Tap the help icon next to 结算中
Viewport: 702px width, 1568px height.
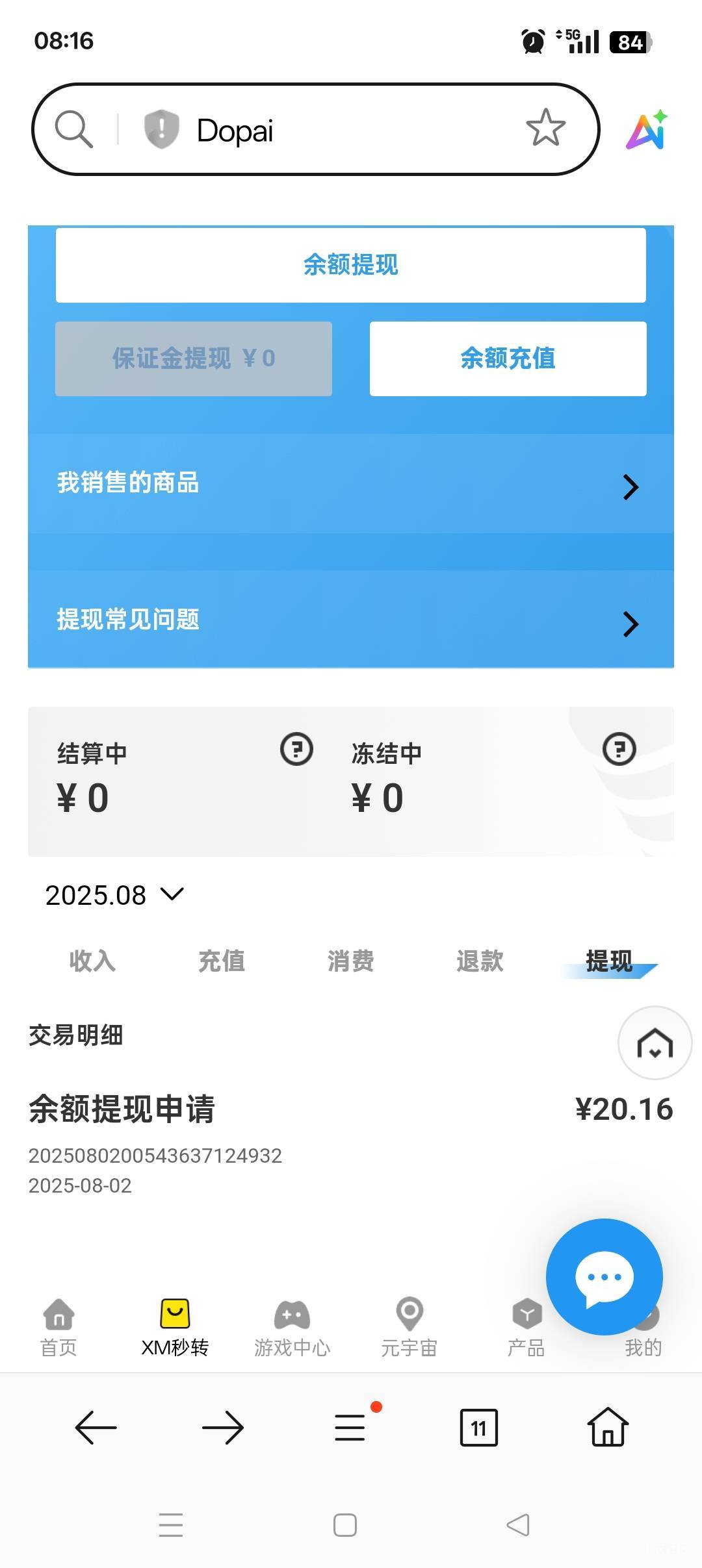coord(296,749)
